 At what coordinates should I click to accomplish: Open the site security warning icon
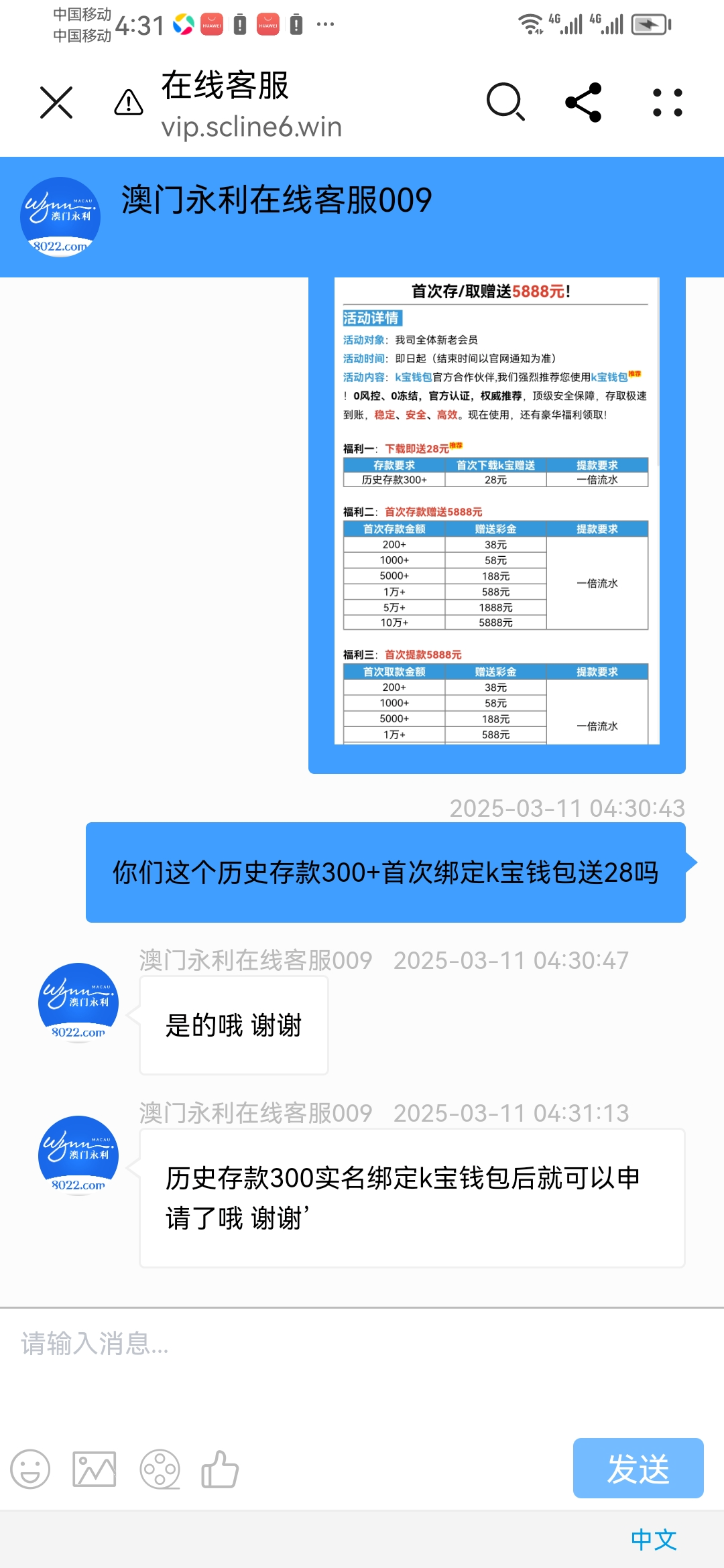[x=129, y=103]
